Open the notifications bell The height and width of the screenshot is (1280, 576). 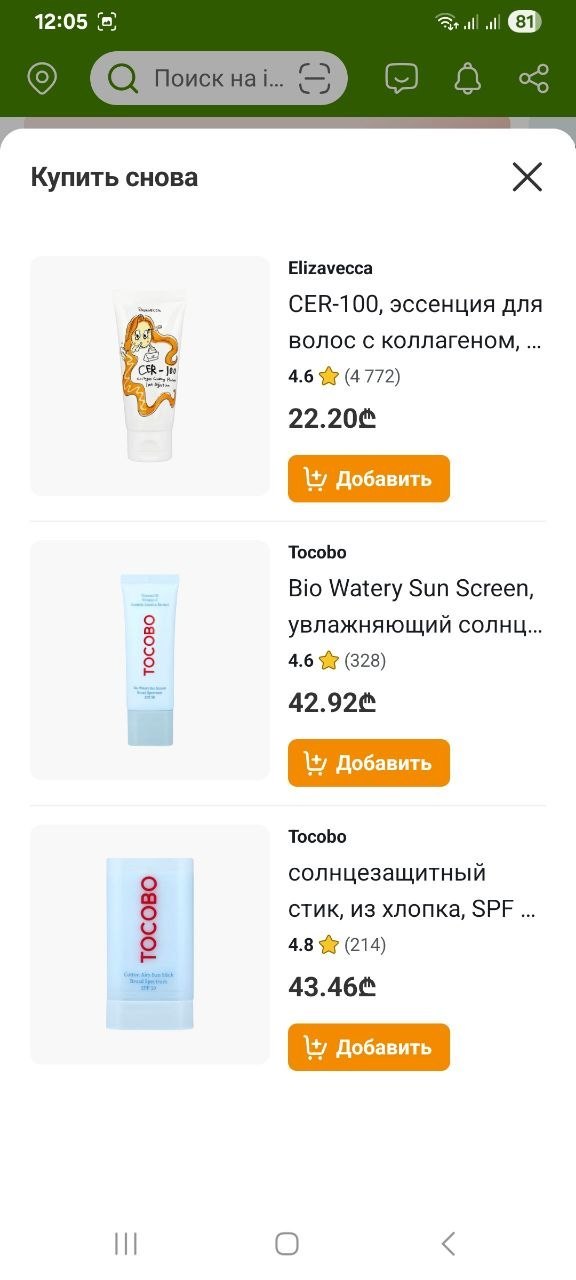pyautogui.click(x=468, y=78)
